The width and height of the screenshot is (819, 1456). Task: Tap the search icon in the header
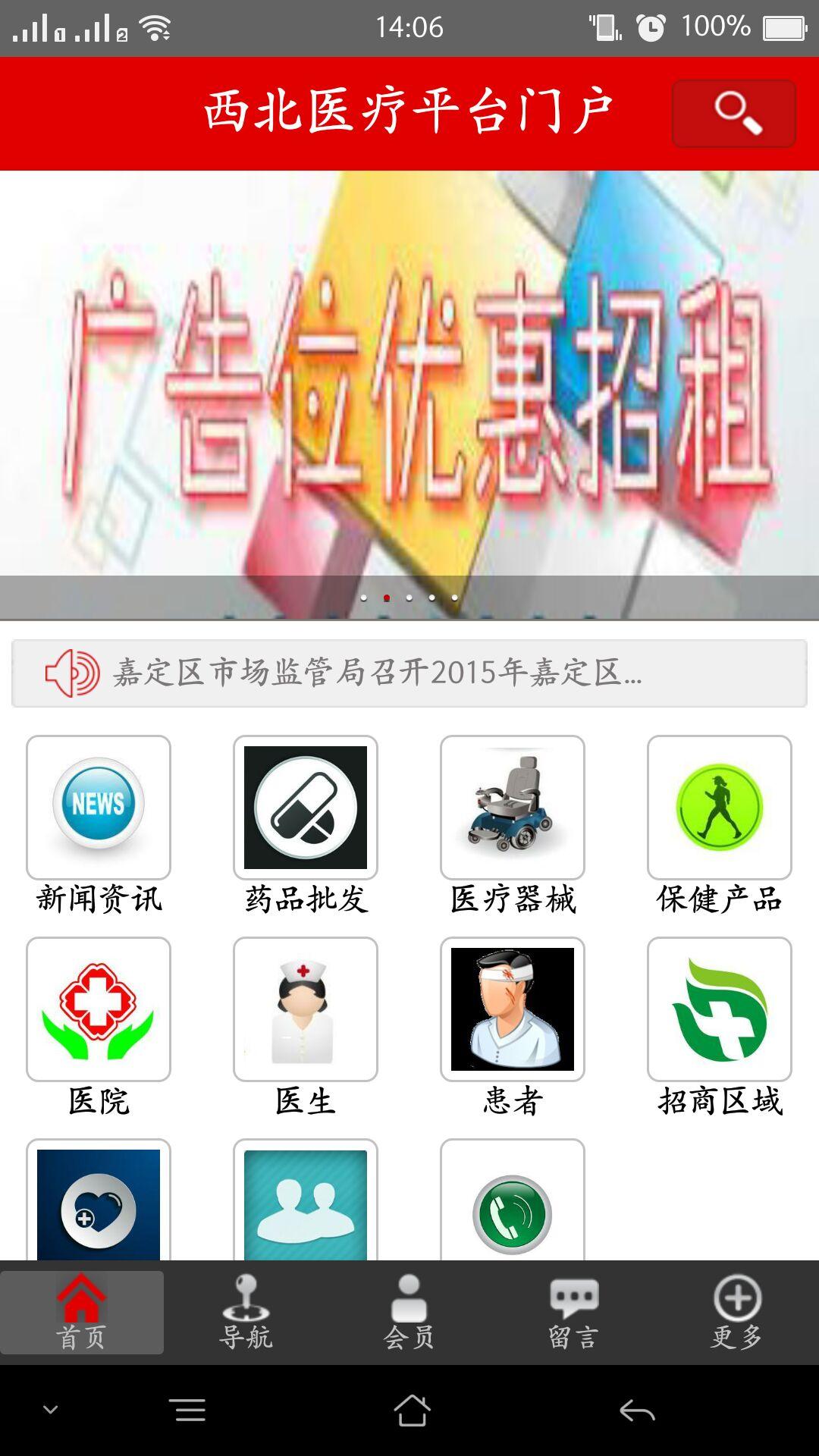pos(733,113)
